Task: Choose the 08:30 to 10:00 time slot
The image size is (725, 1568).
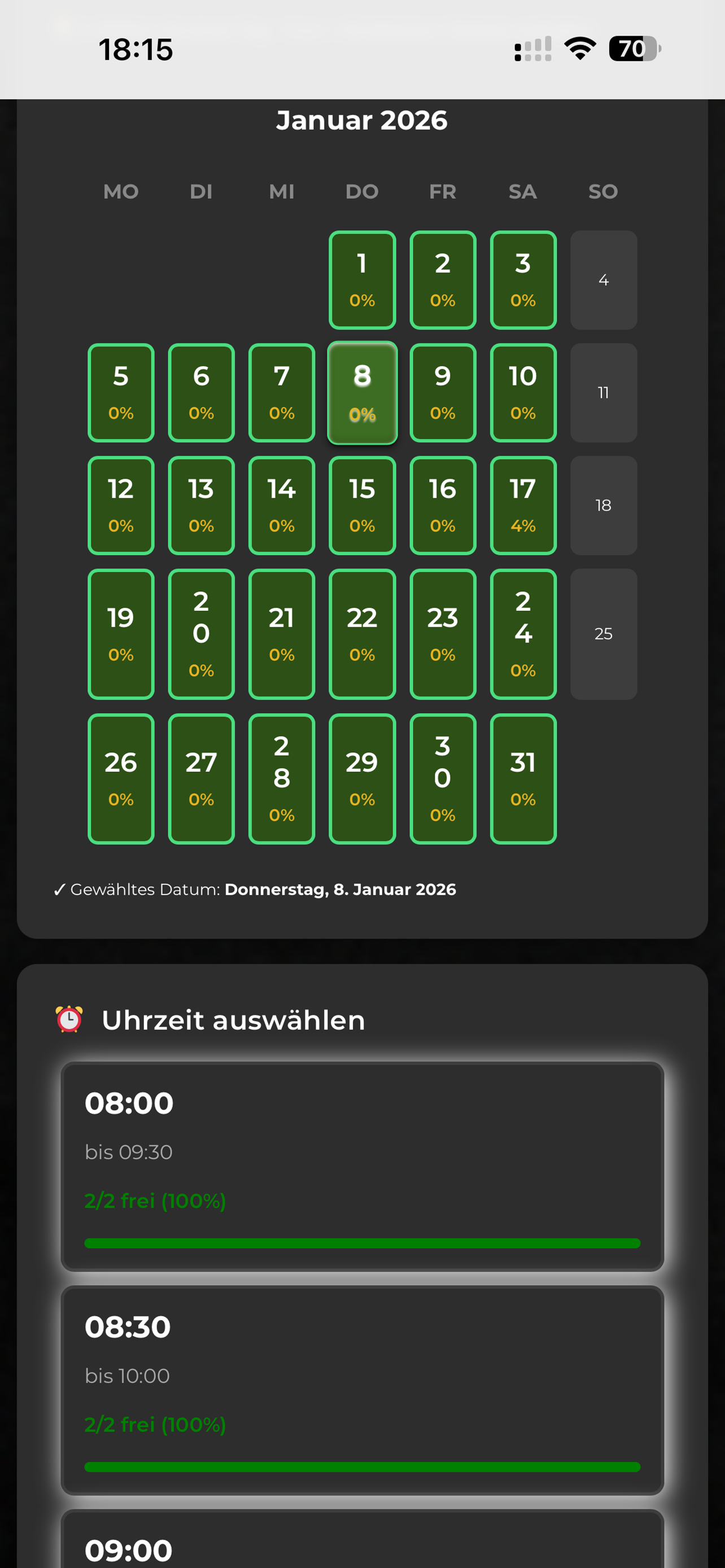Action: point(362,1390)
